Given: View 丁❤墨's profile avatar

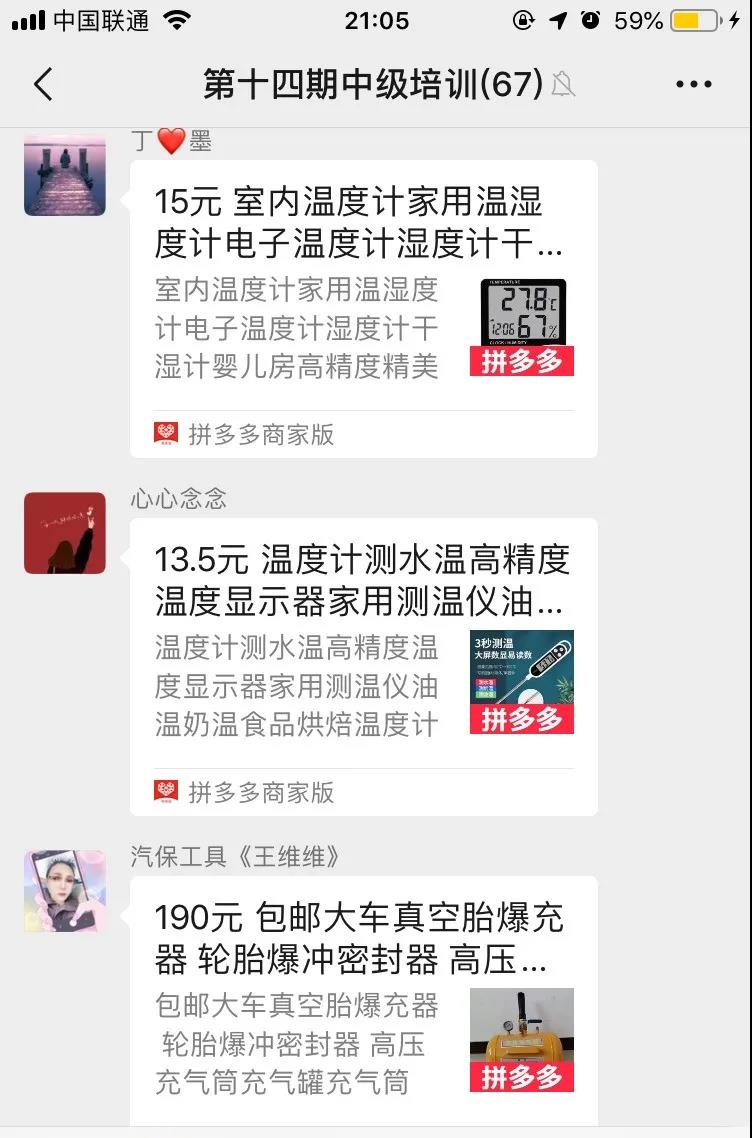Looking at the screenshot, I should 65,175.
